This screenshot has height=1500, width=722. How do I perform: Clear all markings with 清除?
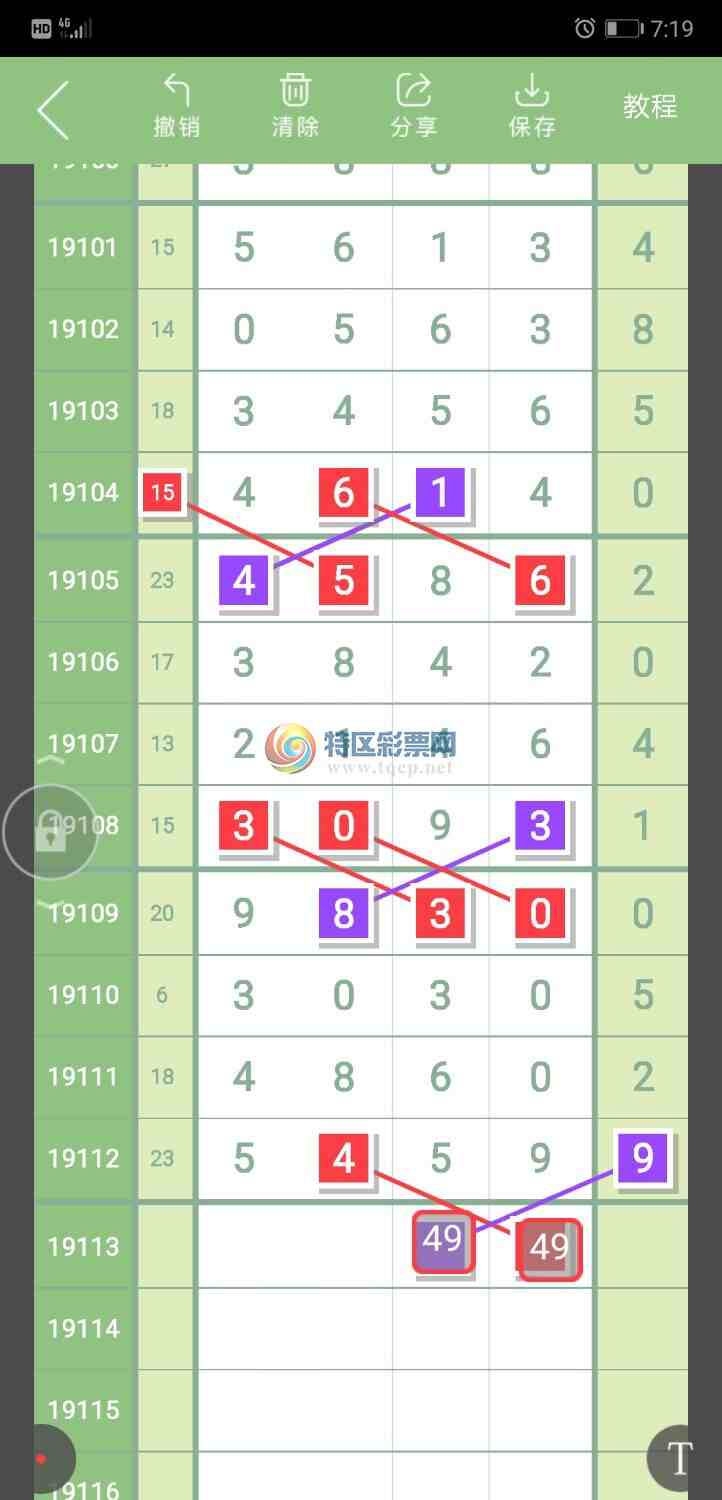tap(295, 106)
